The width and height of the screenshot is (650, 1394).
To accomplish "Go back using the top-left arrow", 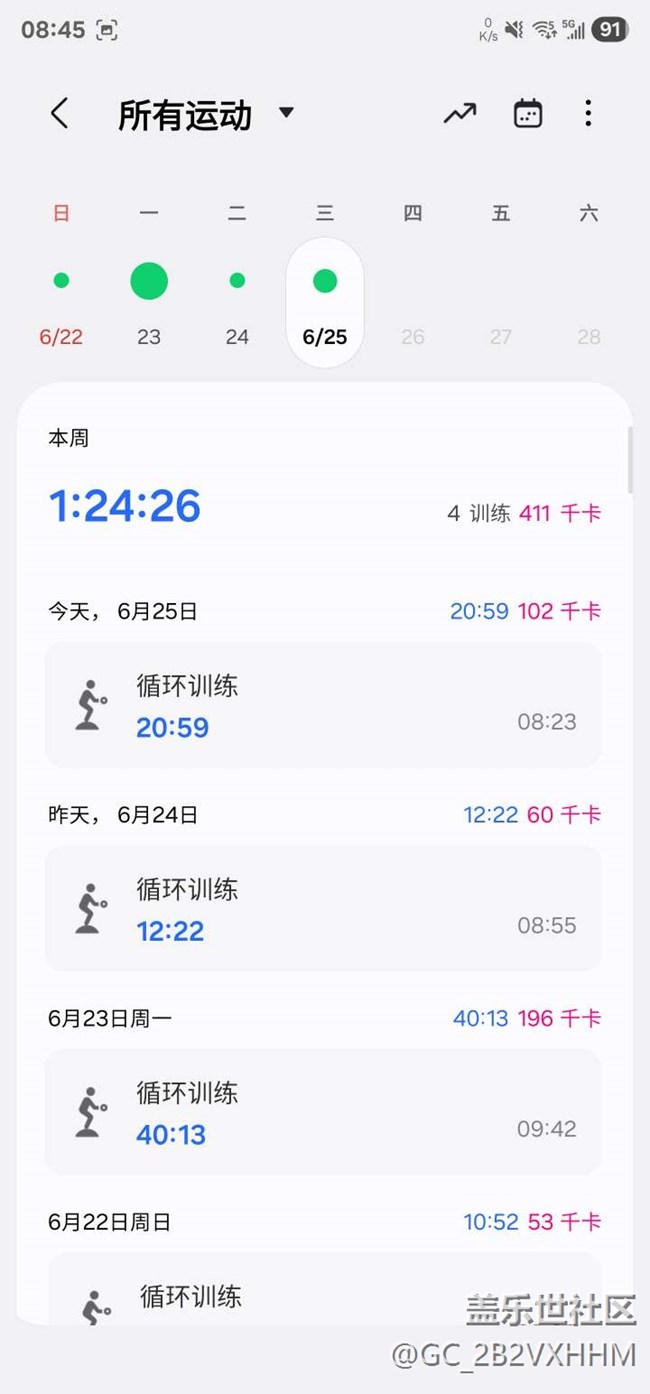I will pyautogui.click(x=60, y=114).
